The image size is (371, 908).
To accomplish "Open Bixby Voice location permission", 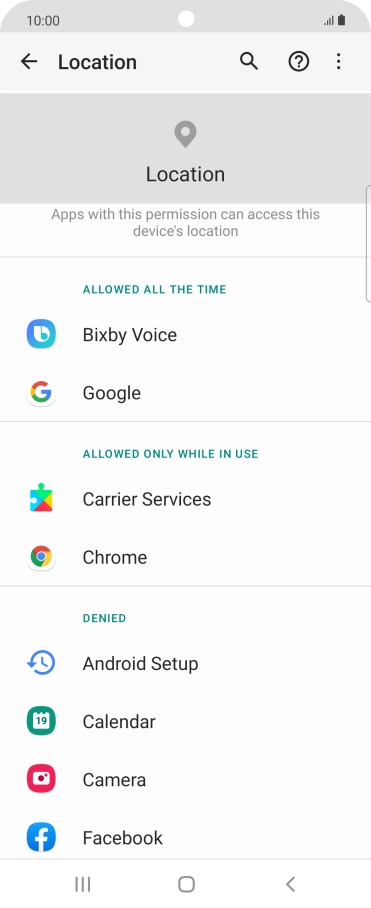I will point(185,335).
